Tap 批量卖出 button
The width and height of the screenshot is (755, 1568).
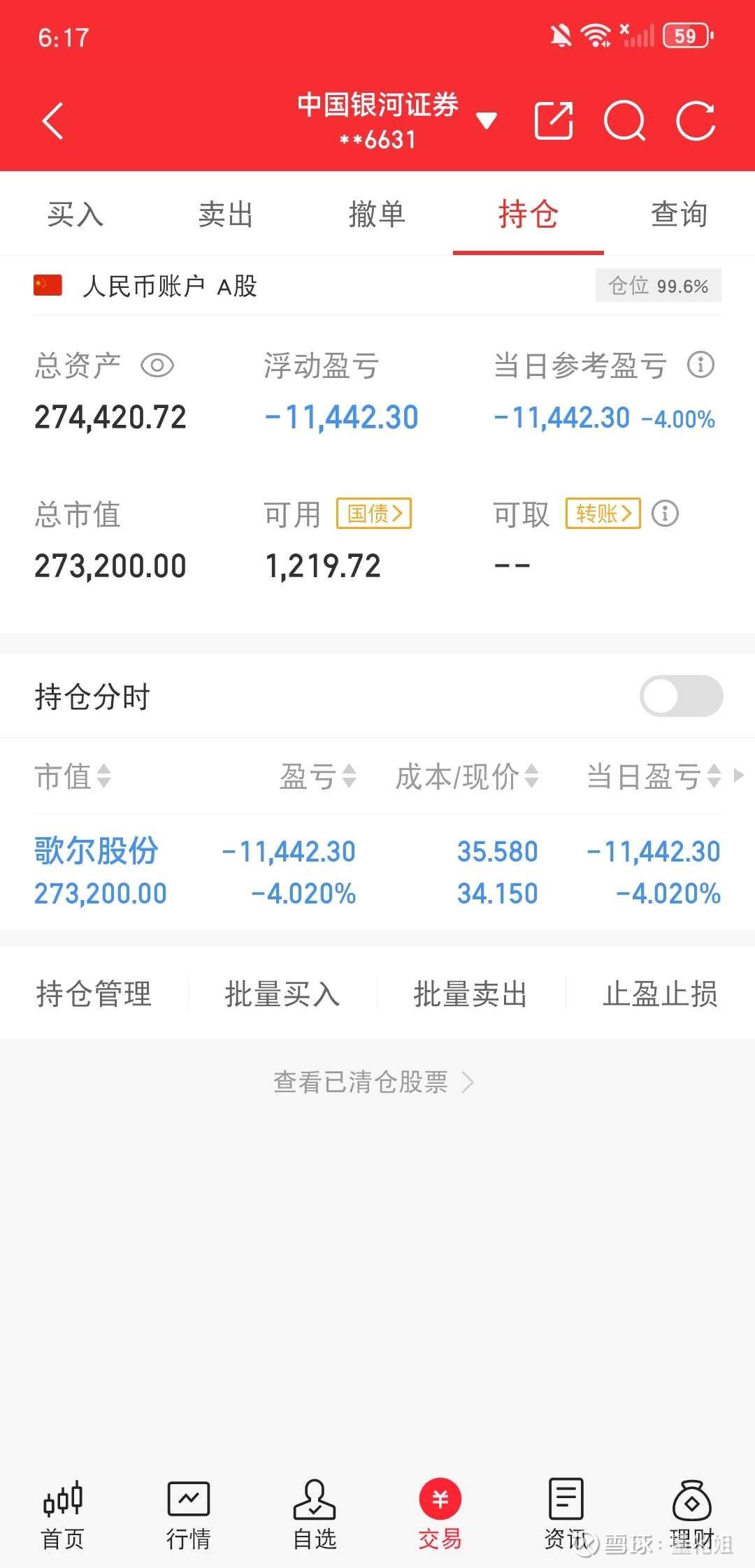471,994
